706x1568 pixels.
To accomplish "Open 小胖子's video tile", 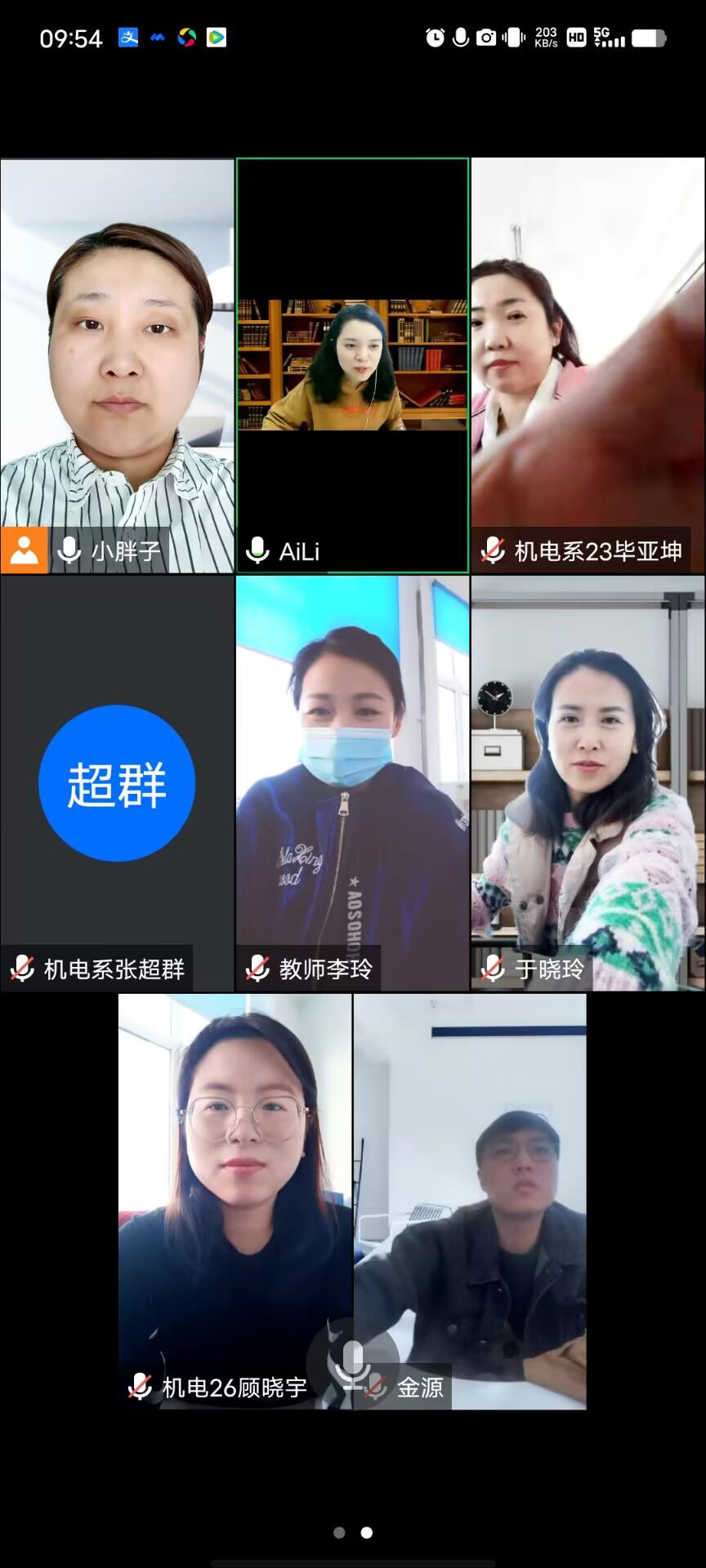I will (117, 365).
